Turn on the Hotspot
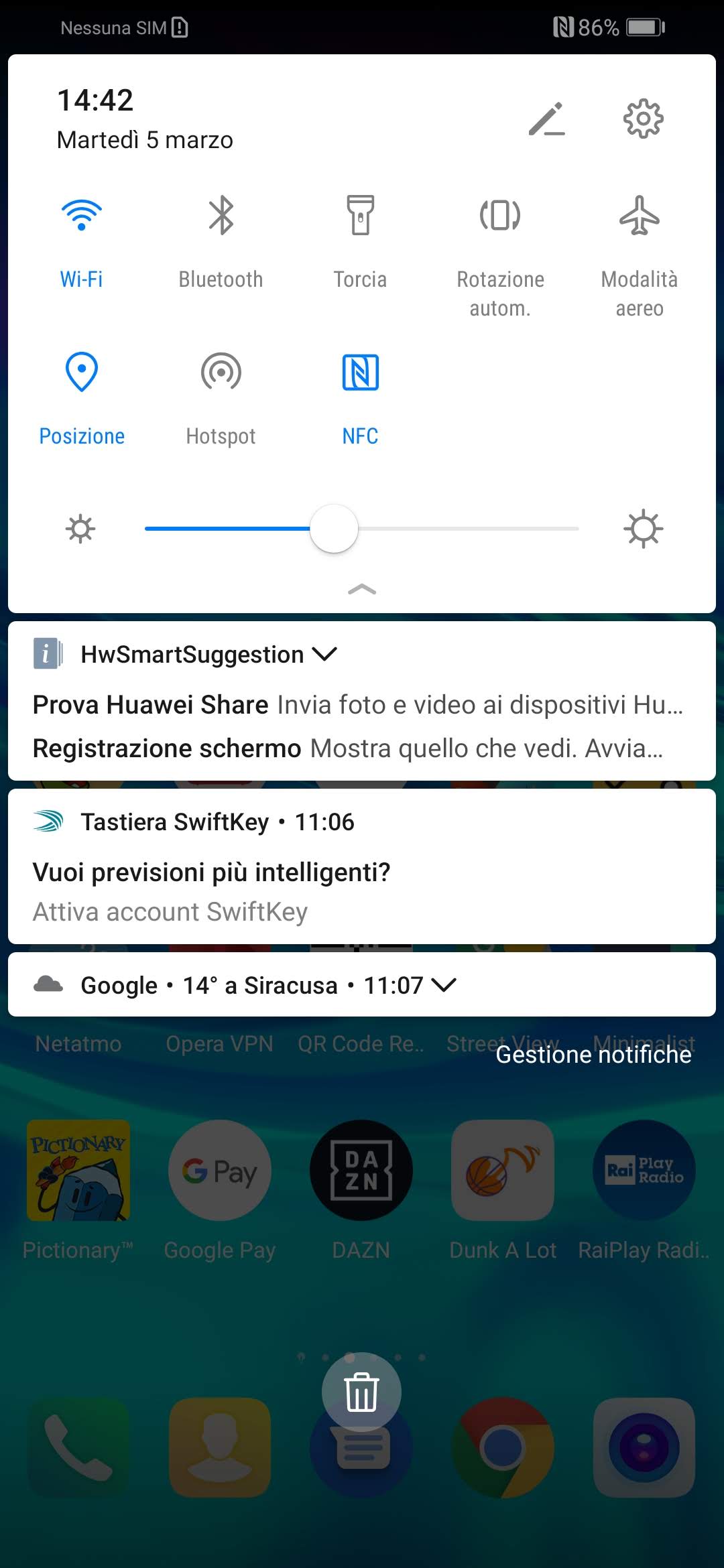This screenshot has width=724, height=1568. (x=221, y=373)
